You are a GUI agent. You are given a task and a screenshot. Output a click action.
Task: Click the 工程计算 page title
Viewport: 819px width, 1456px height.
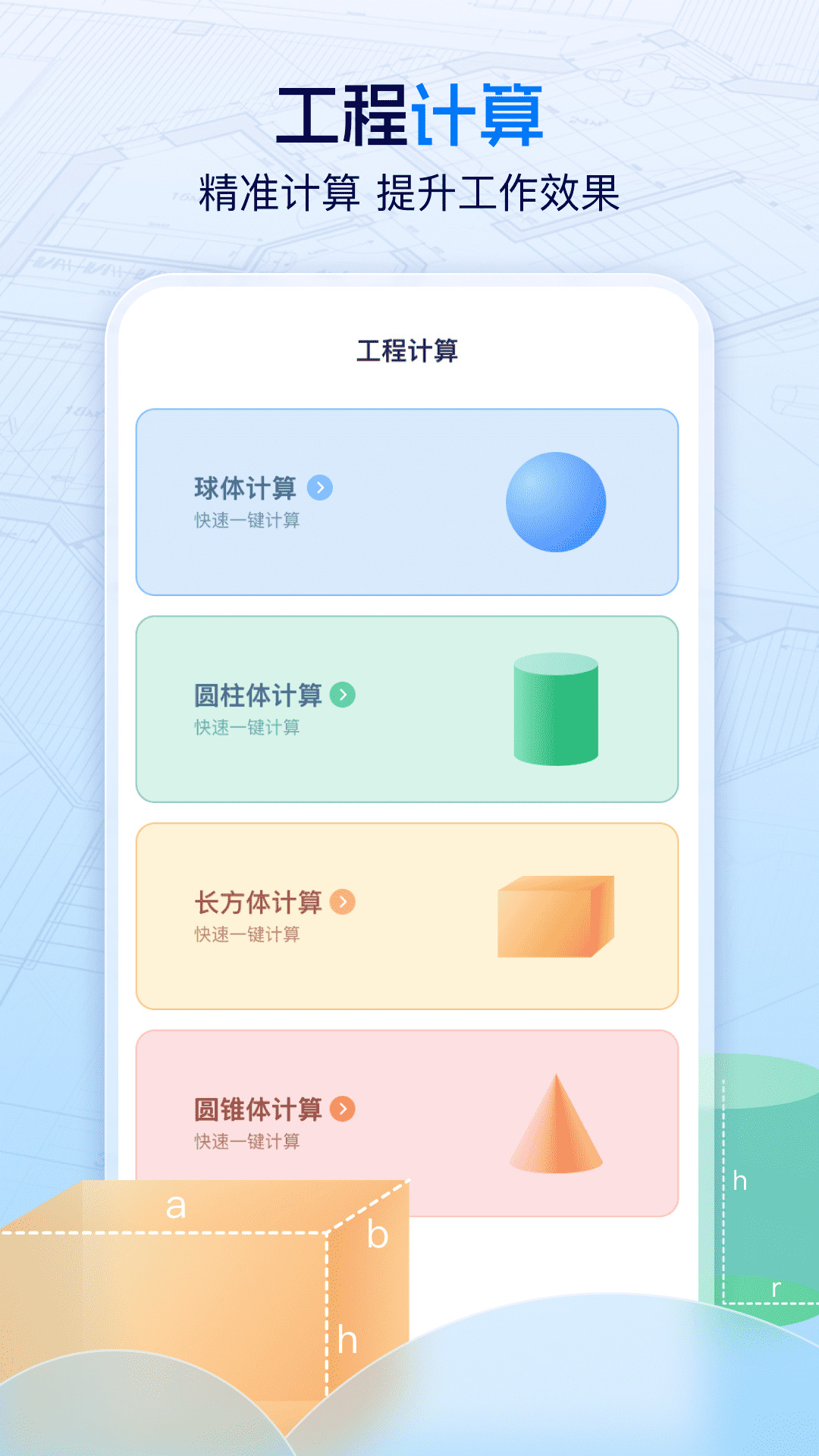coord(409,349)
